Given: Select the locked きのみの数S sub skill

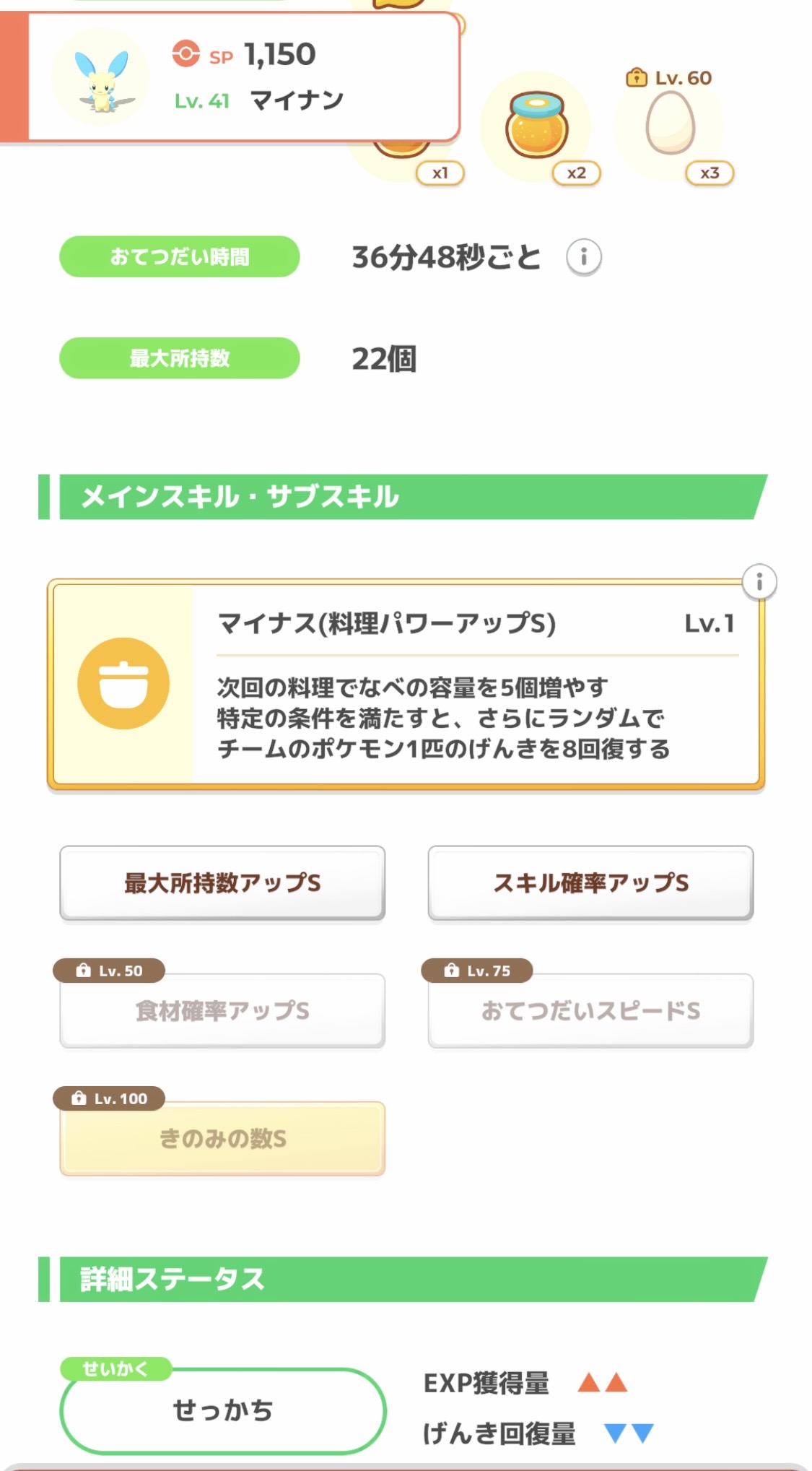Looking at the screenshot, I should pyautogui.click(x=222, y=1138).
